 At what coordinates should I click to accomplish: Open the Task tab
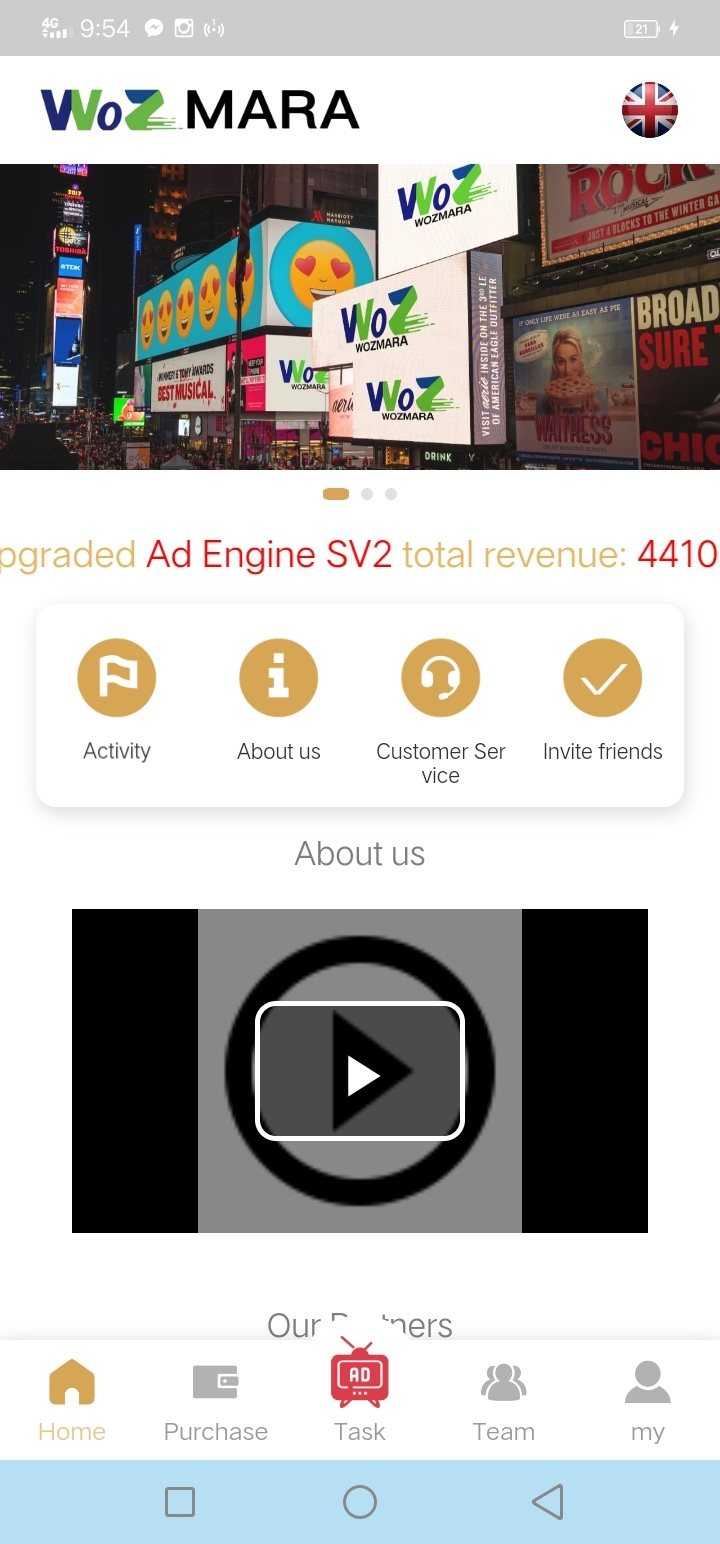(x=360, y=1395)
